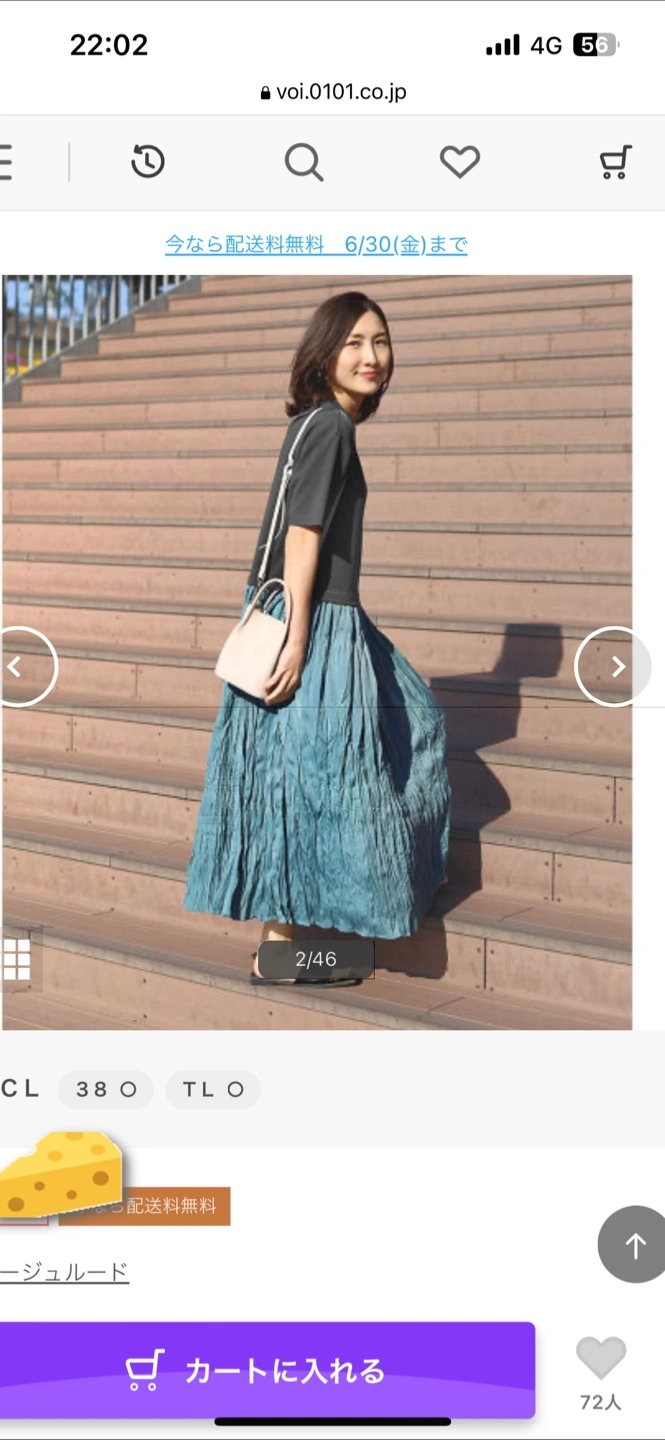Viewport: 665px width, 1440px height.
Task: Select size 38
Action: (105, 1090)
